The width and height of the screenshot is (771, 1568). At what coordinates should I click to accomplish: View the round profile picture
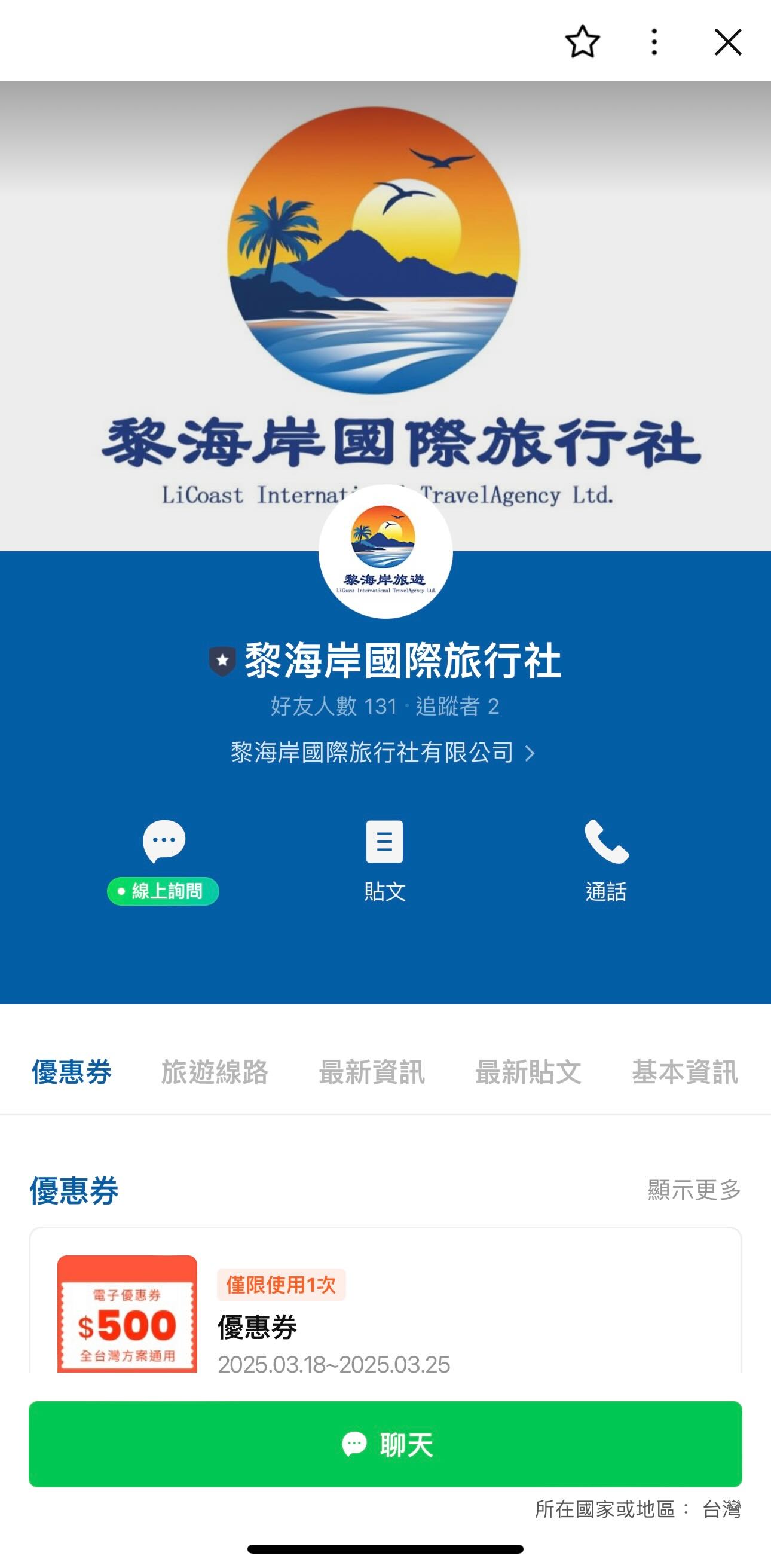(385, 552)
